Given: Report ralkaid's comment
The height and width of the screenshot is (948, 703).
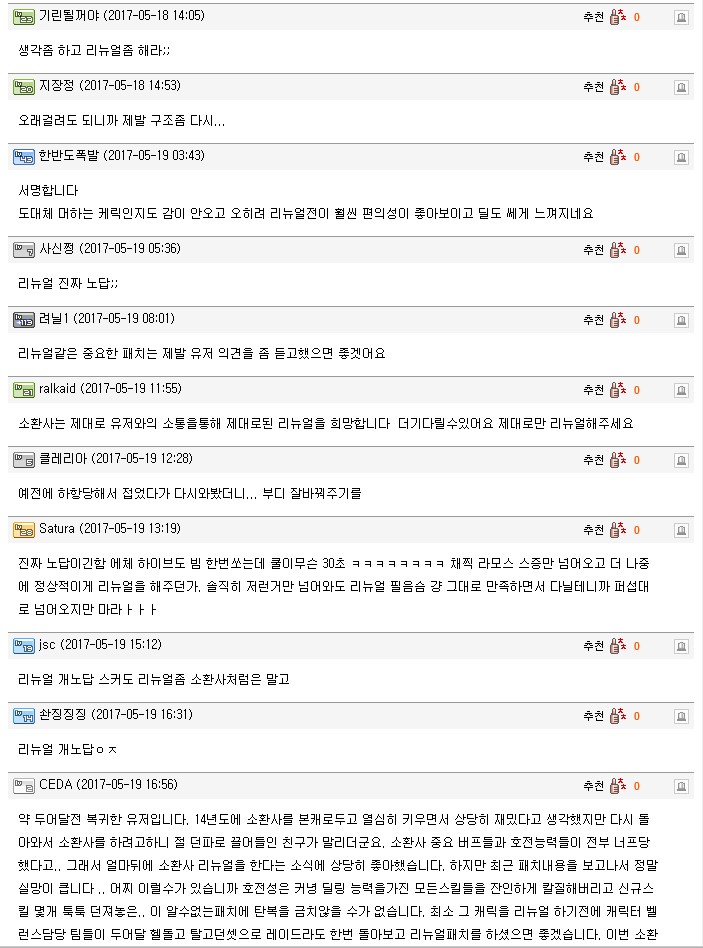Looking at the screenshot, I should (681, 390).
